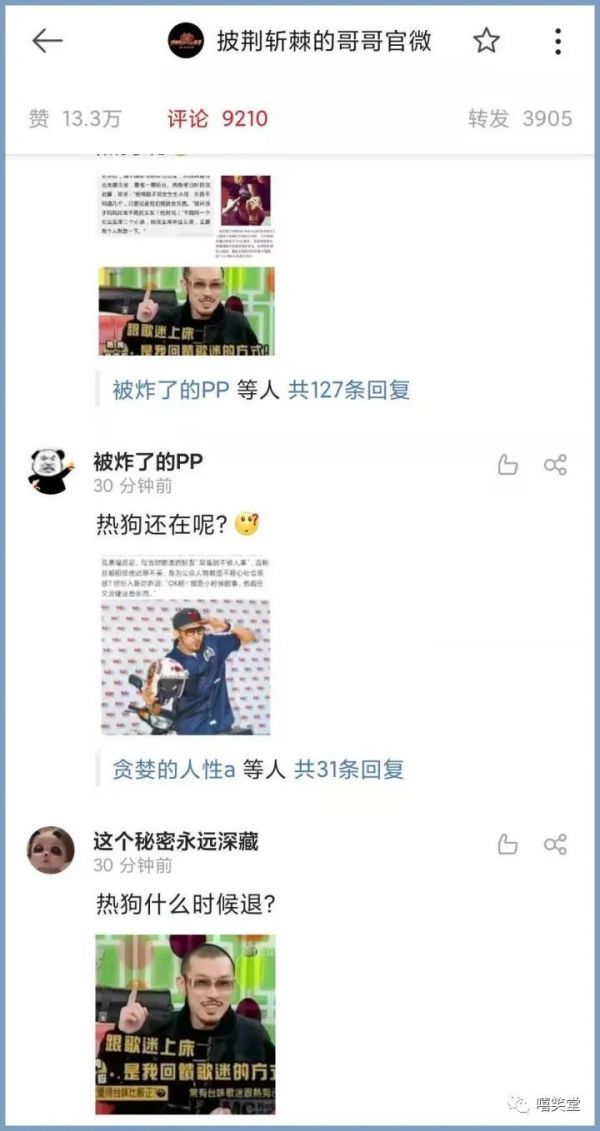This screenshot has width=600, height=1131.
Task: Switch to the 转发 3905 tab
Action: (519, 118)
